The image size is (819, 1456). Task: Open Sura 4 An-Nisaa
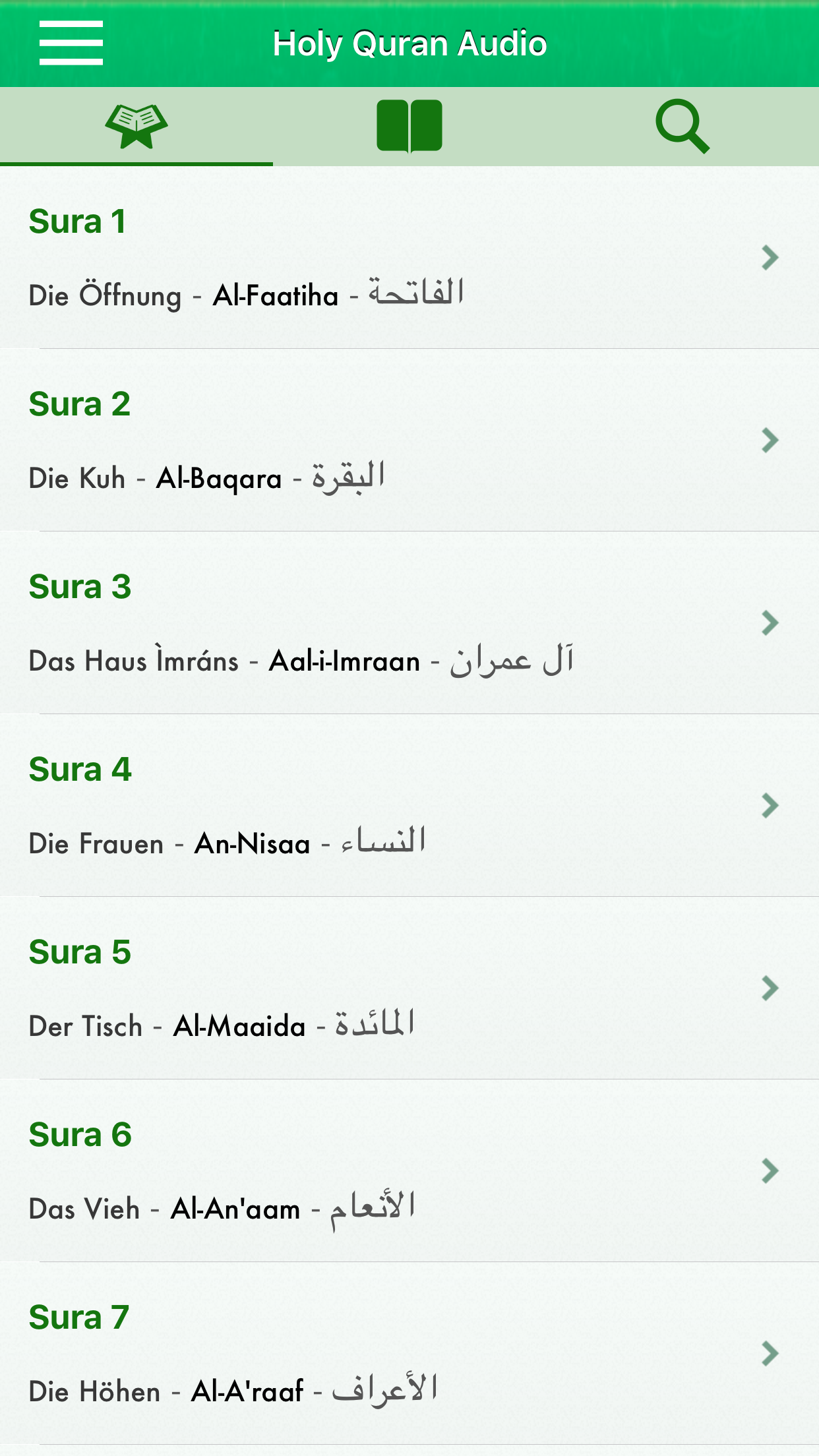pos(409,806)
